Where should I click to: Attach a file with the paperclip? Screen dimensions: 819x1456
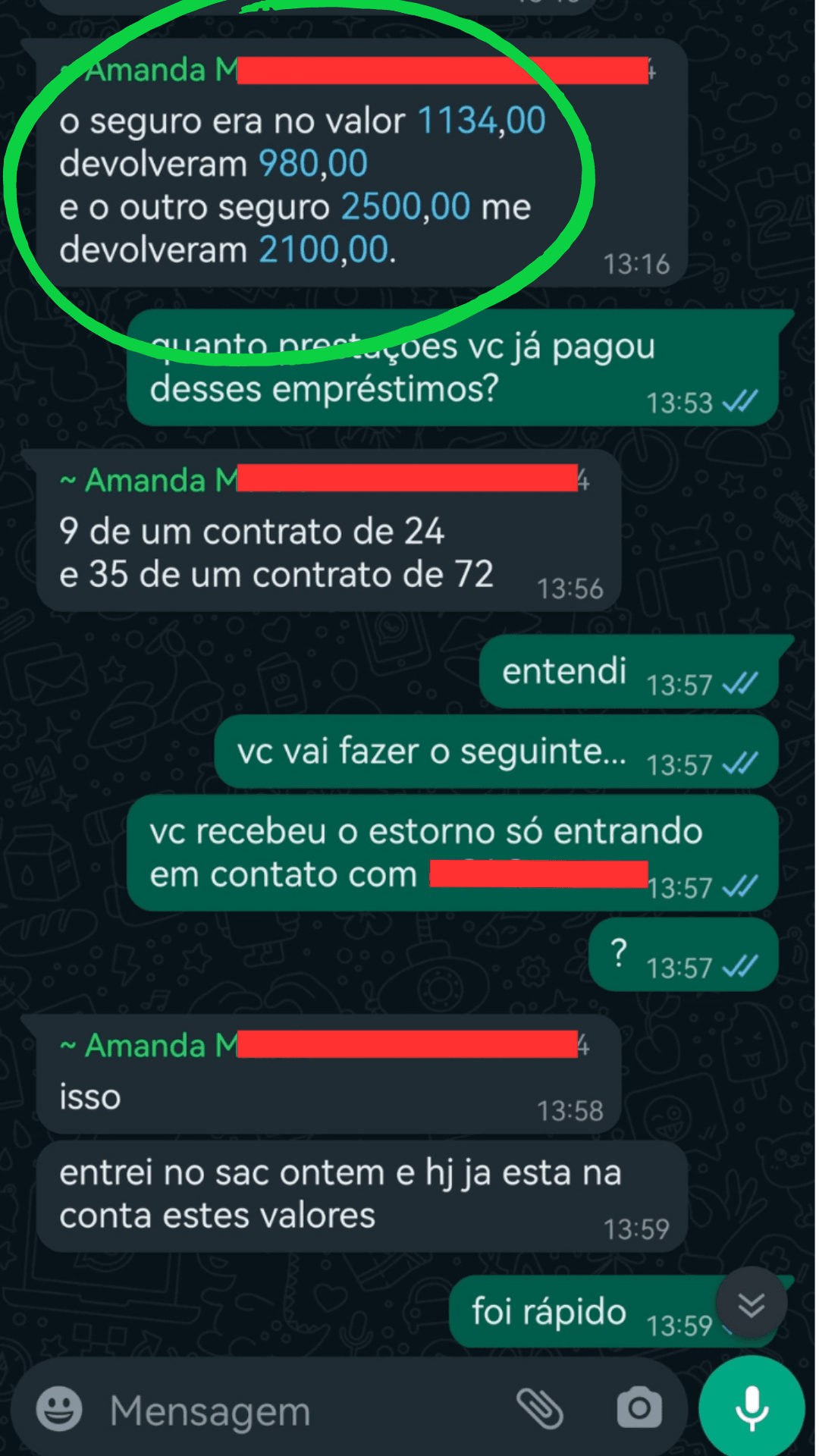(539, 1409)
